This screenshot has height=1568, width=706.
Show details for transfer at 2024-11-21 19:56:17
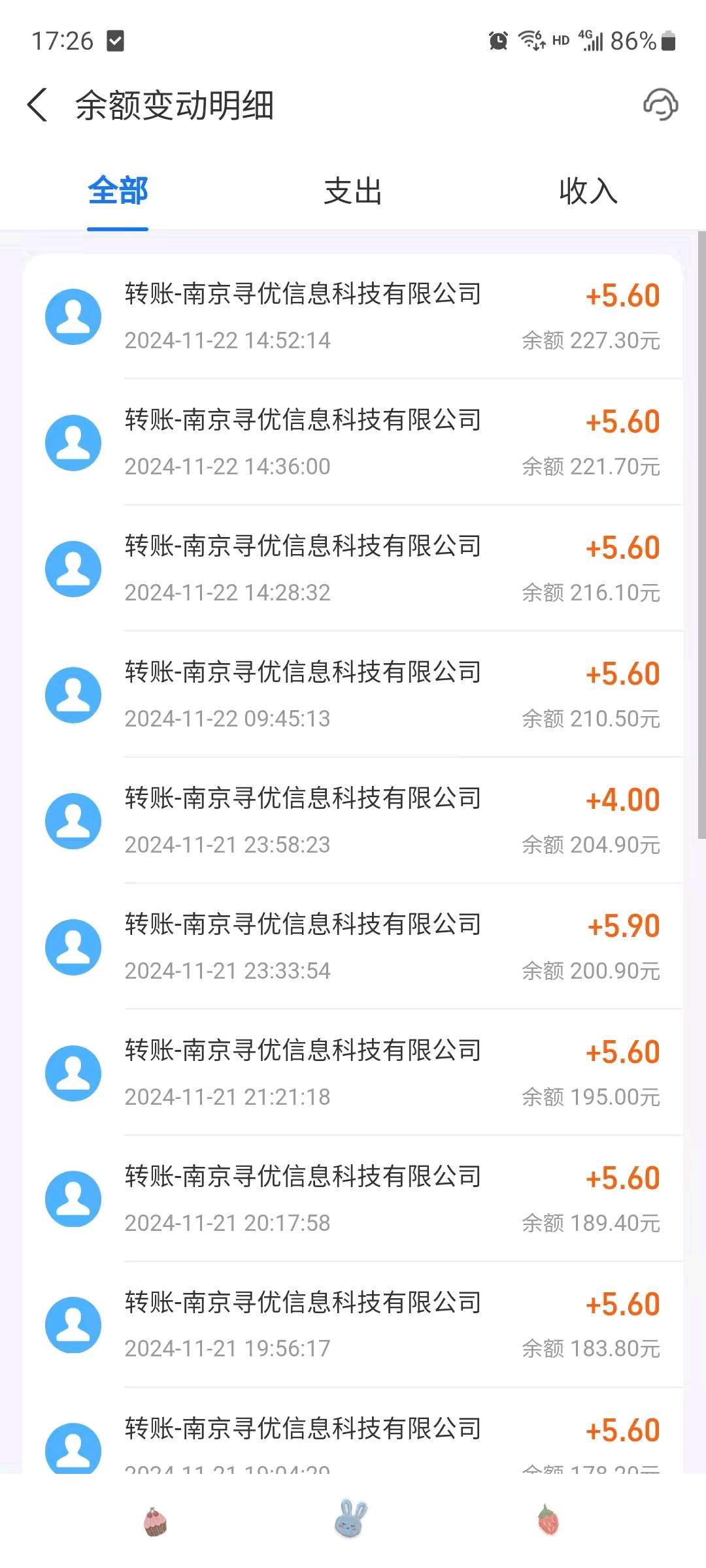353,1325
